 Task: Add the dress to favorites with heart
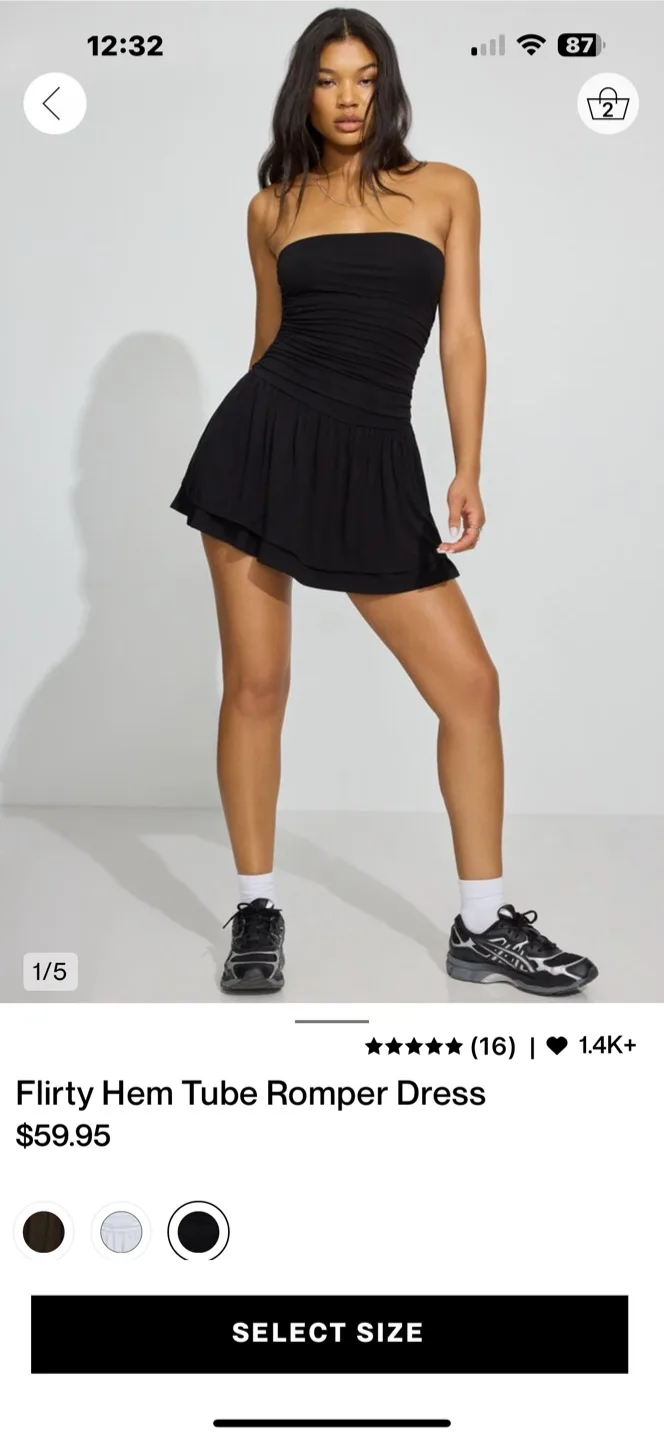(x=558, y=1046)
